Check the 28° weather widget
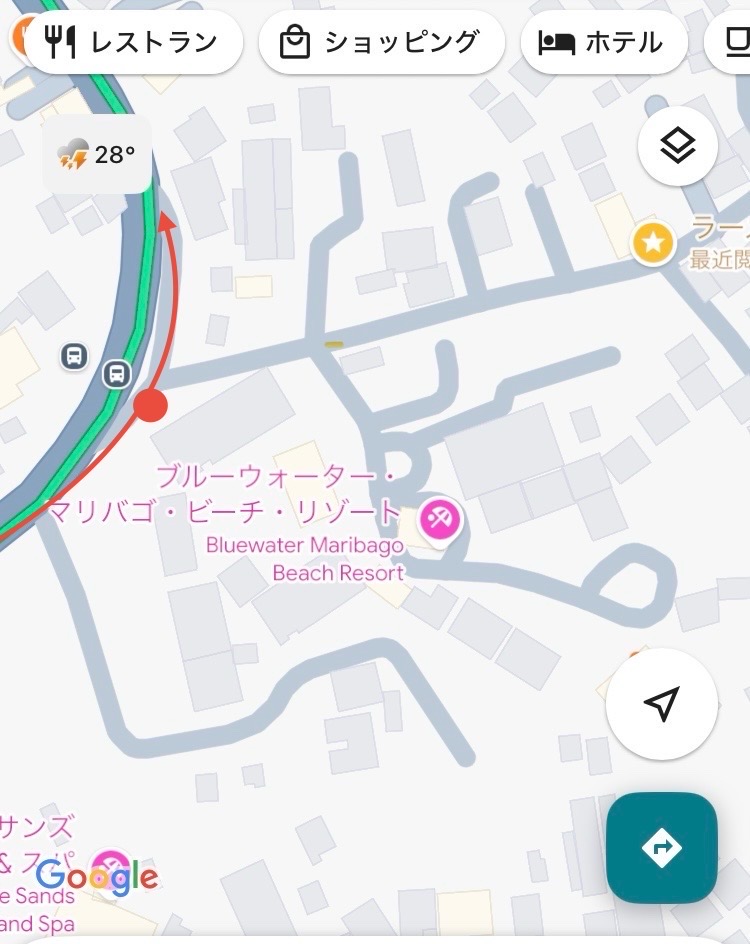The image size is (750, 944). point(97,155)
